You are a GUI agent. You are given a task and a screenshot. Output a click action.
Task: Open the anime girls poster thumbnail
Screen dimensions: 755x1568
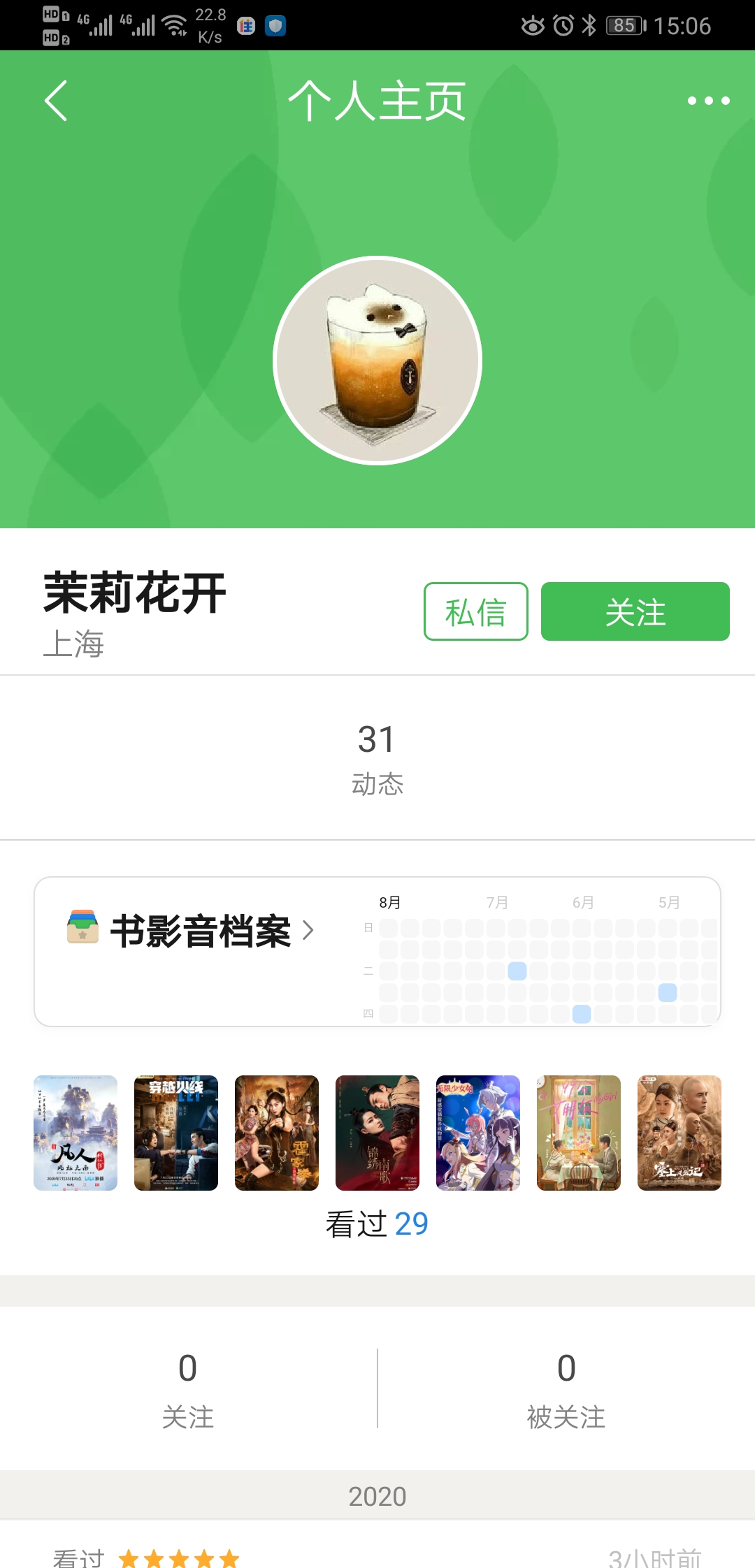(x=478, y=1133)
